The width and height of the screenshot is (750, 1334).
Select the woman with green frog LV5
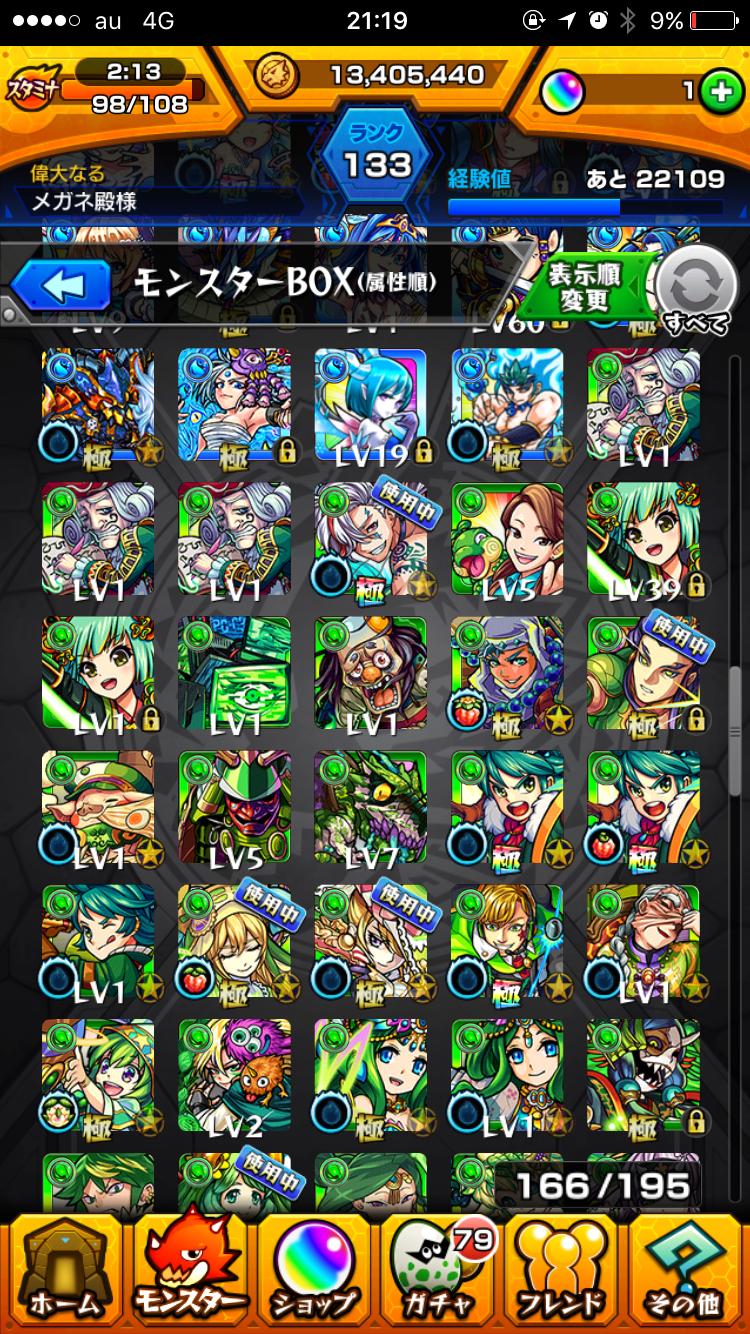coord(507,539)
